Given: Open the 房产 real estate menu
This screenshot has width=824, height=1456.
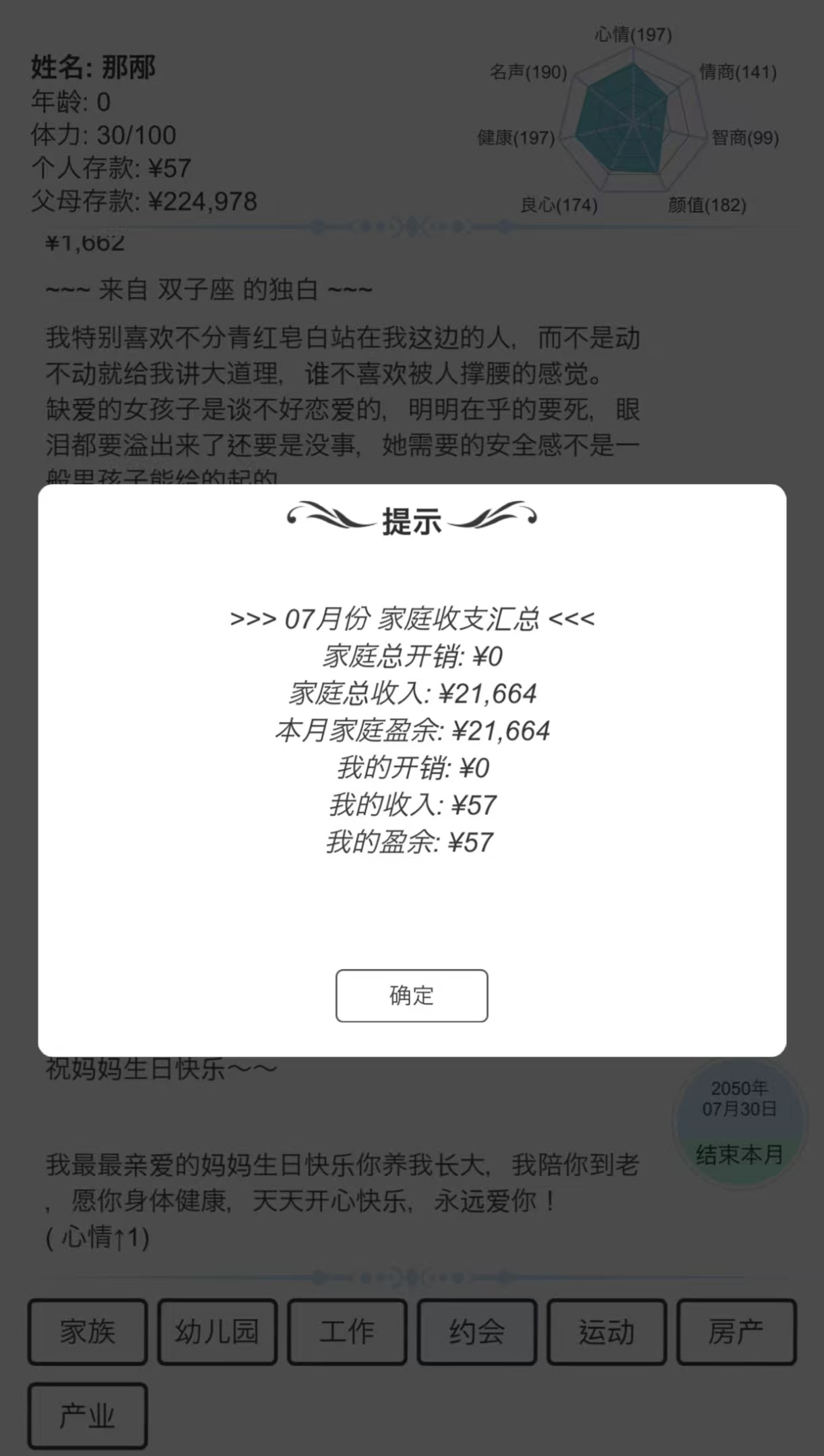Looking at the screenshot, I should (736, 1332).
